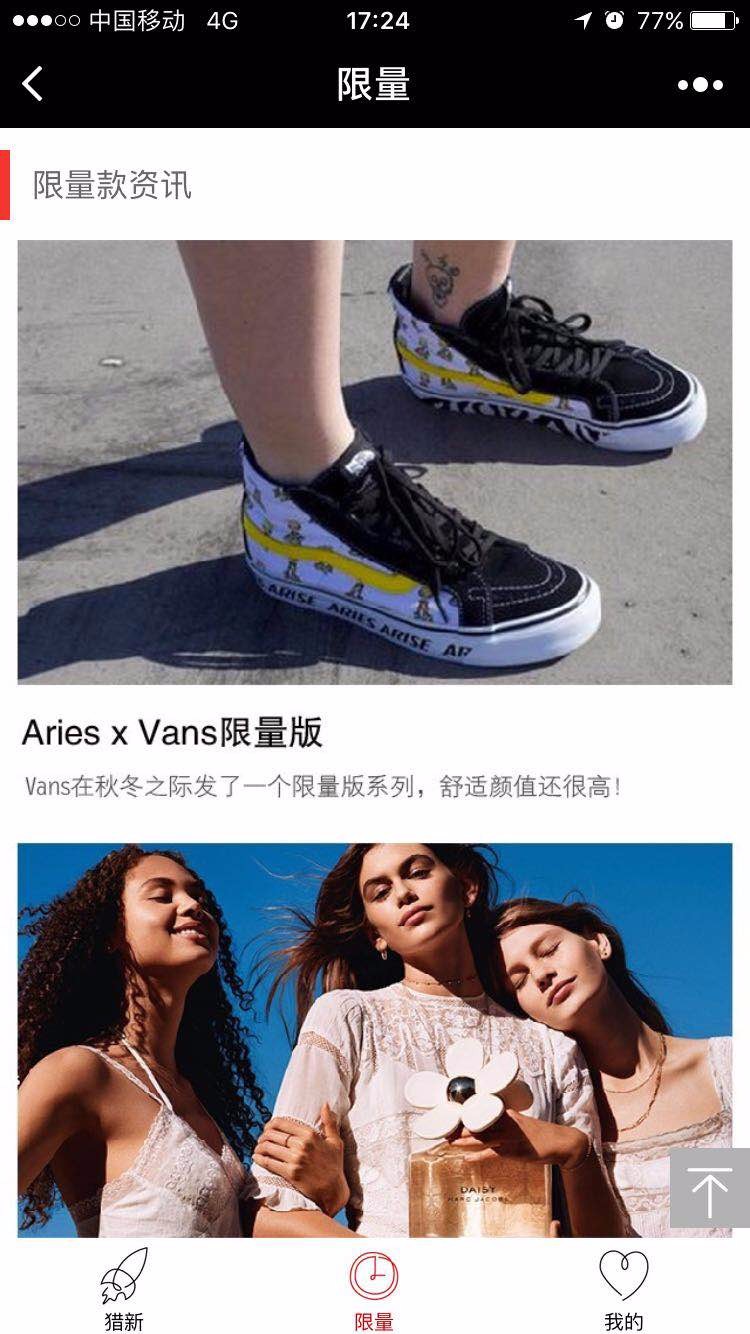Select the 限量 tab

[374, 1289]
